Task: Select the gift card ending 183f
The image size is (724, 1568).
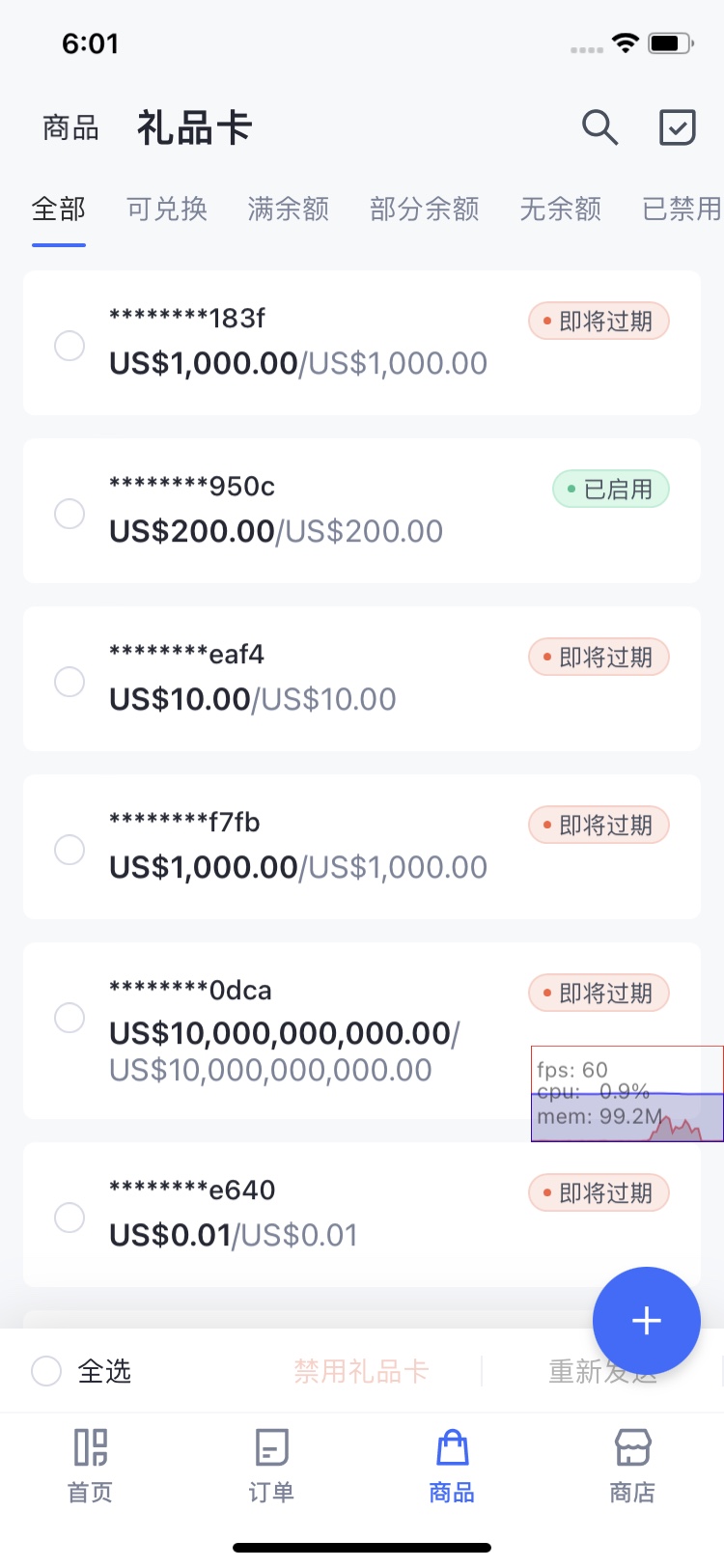Action: (x=69, y=345)
